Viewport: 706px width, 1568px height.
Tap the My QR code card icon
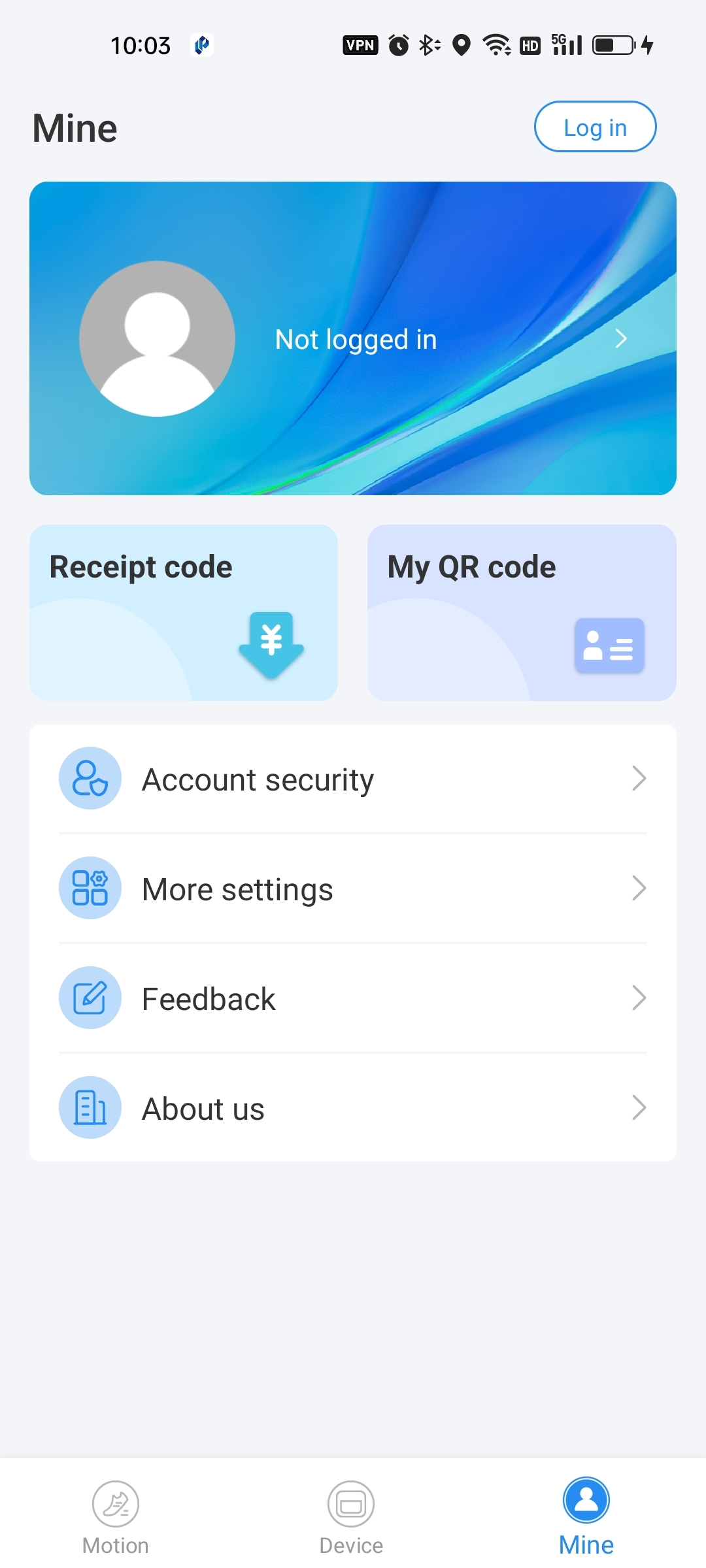tap(609, 645)
